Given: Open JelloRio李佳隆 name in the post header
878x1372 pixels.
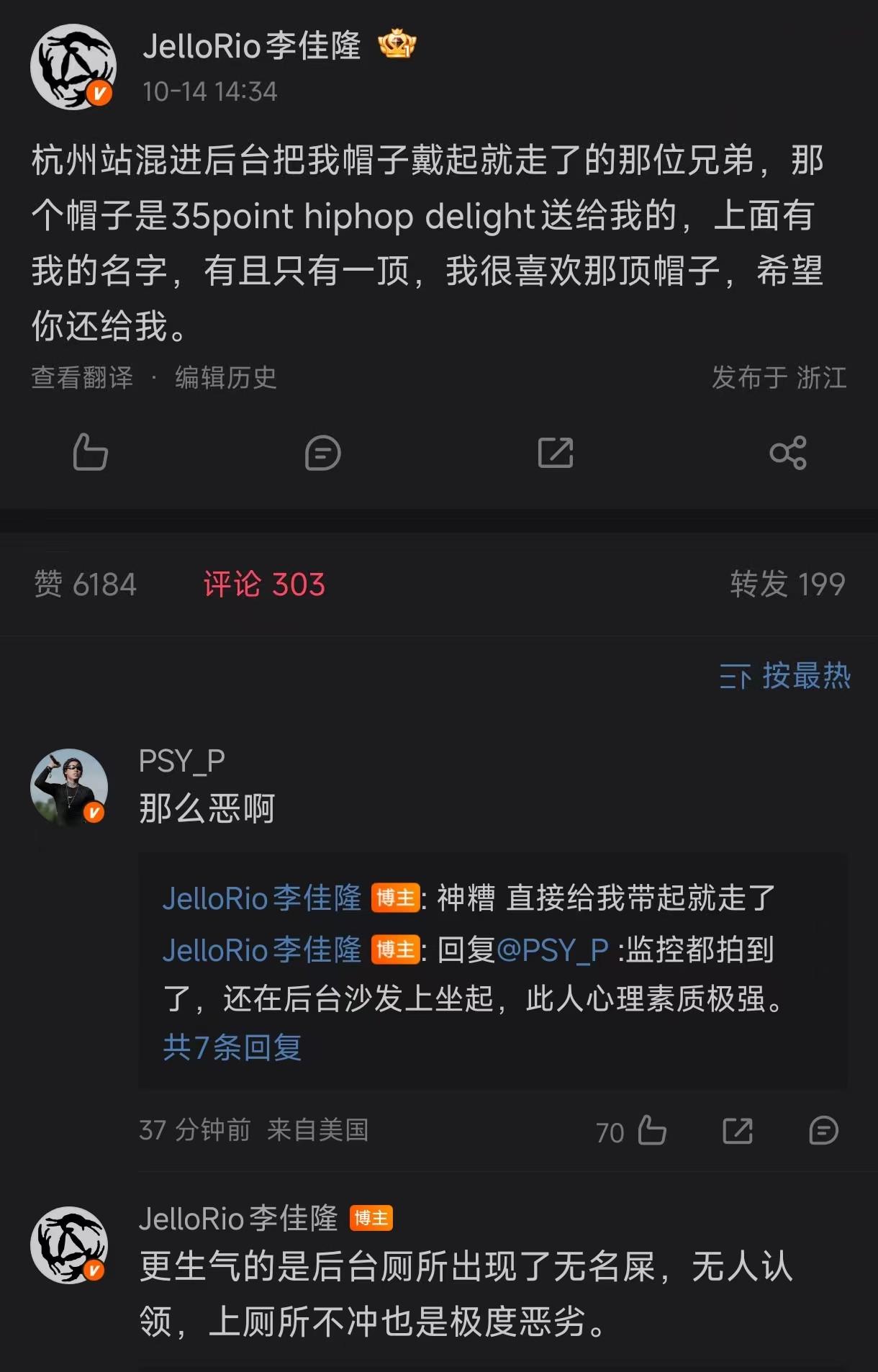Looking at the screenshot, I should click(251, 46).
